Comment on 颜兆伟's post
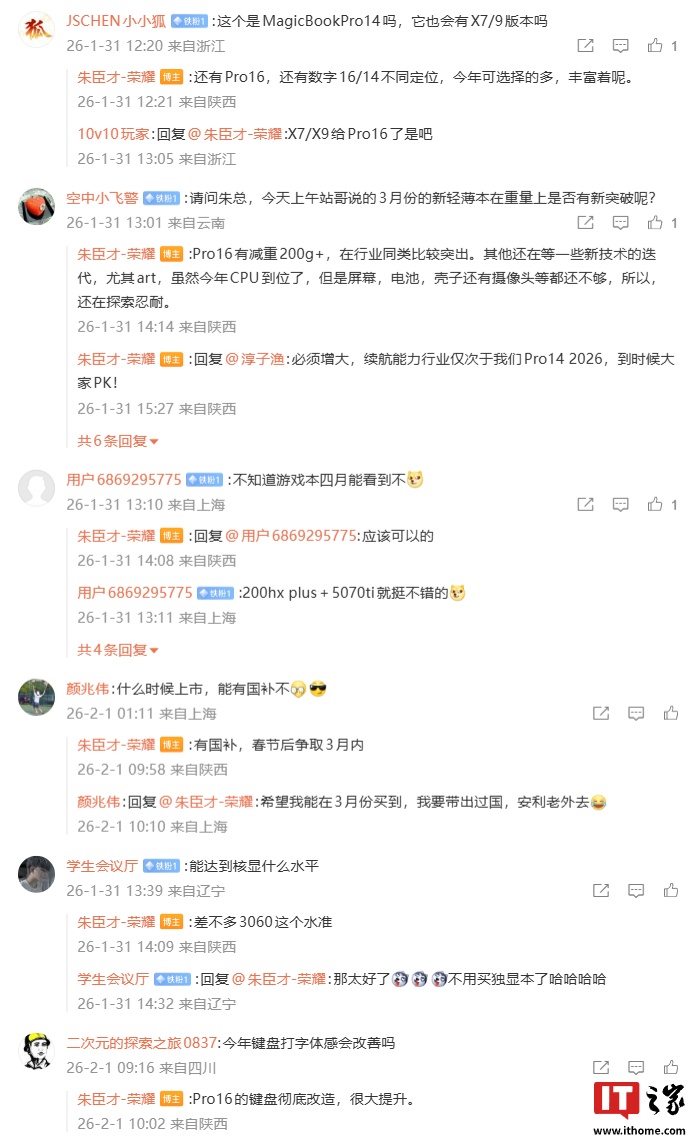 point(636,713)
